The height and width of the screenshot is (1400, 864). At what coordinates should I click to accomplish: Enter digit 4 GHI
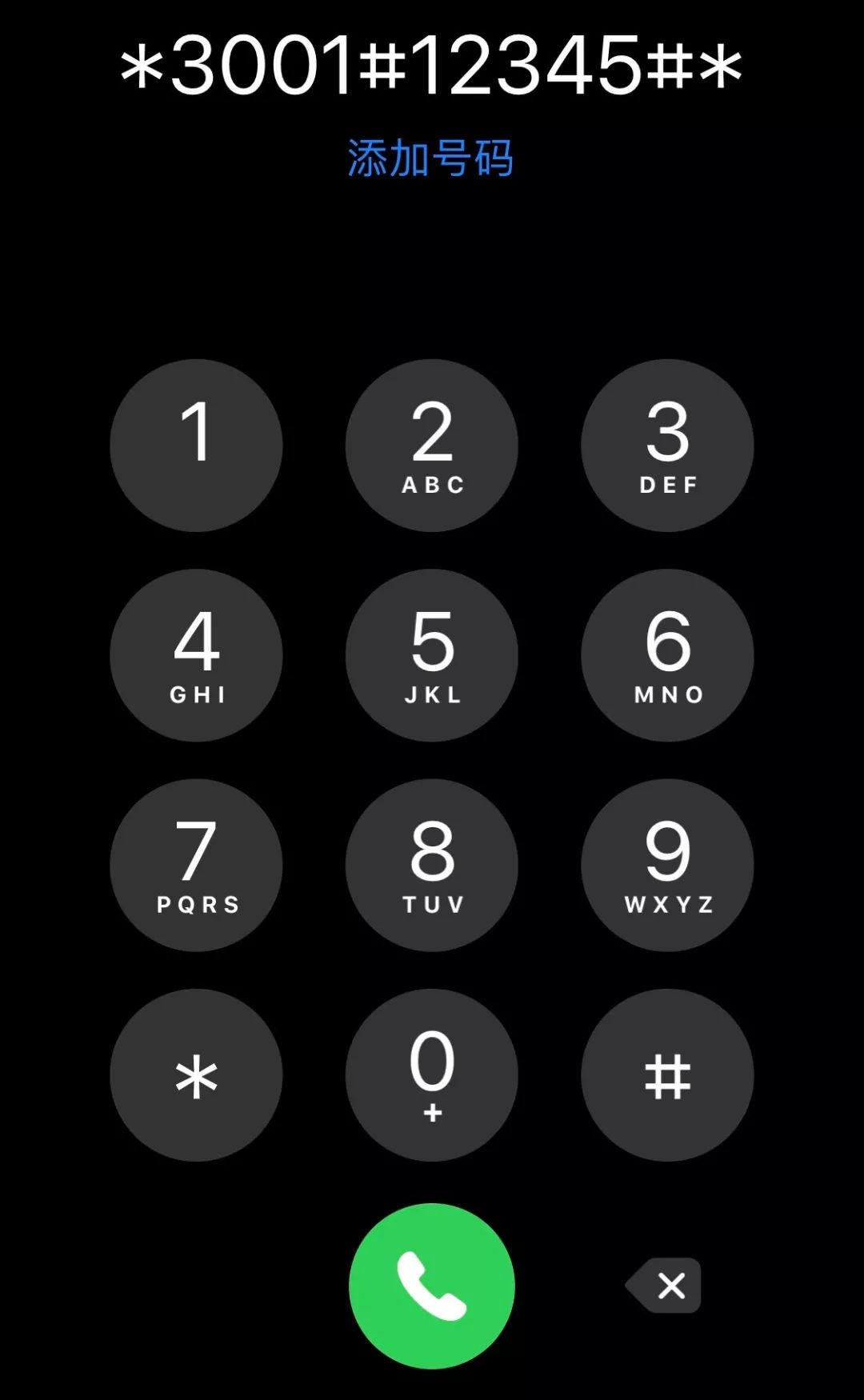point(196,655)
